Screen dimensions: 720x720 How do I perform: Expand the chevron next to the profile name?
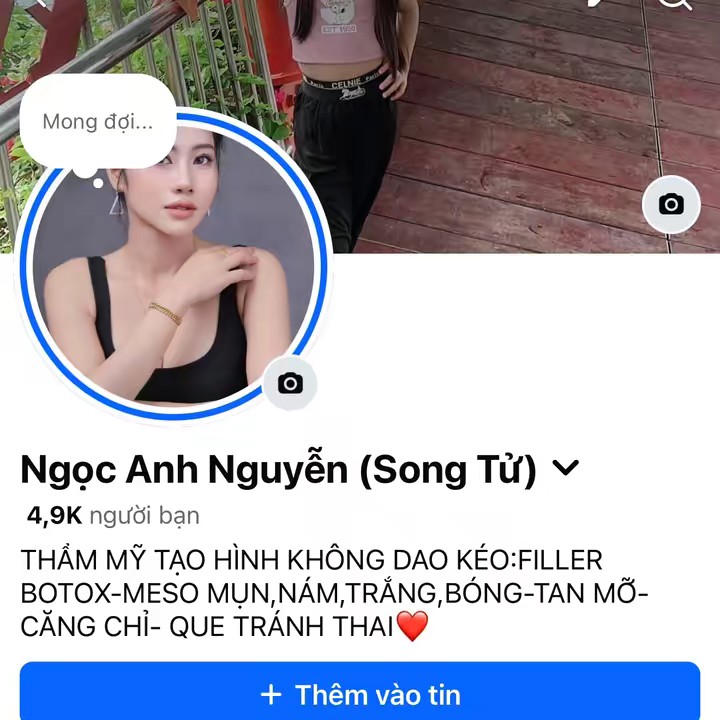(566, 467)
